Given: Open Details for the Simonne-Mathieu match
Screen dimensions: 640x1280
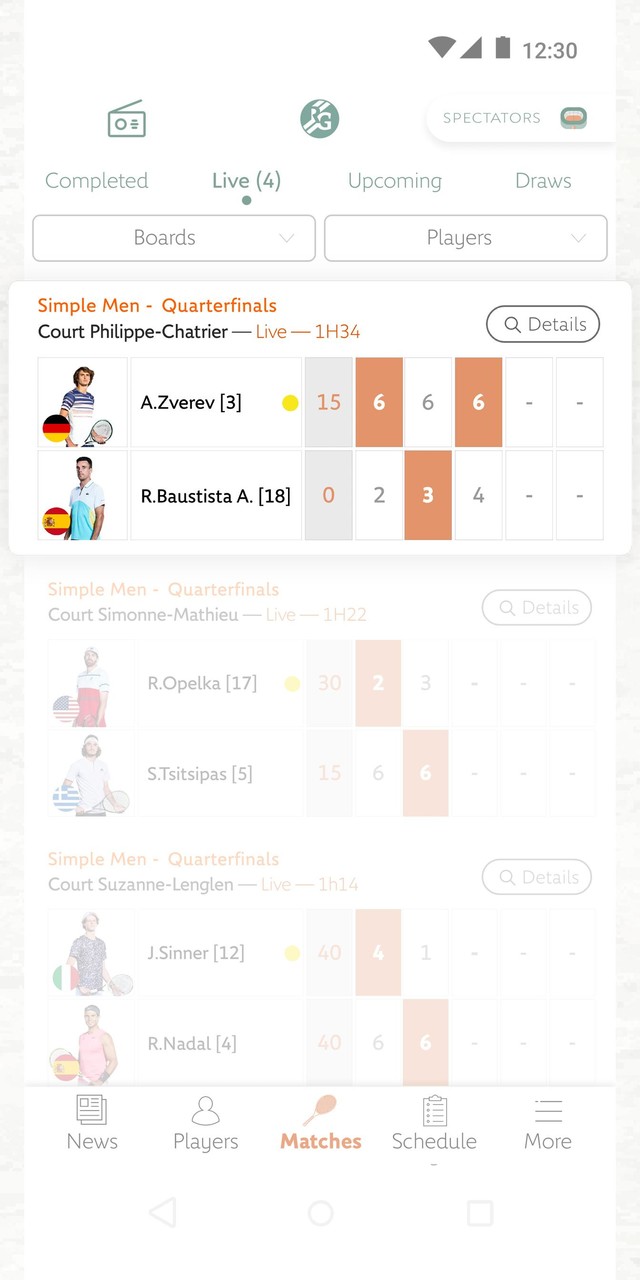Looking at the screenshot, I should click(x=537, y=607).
